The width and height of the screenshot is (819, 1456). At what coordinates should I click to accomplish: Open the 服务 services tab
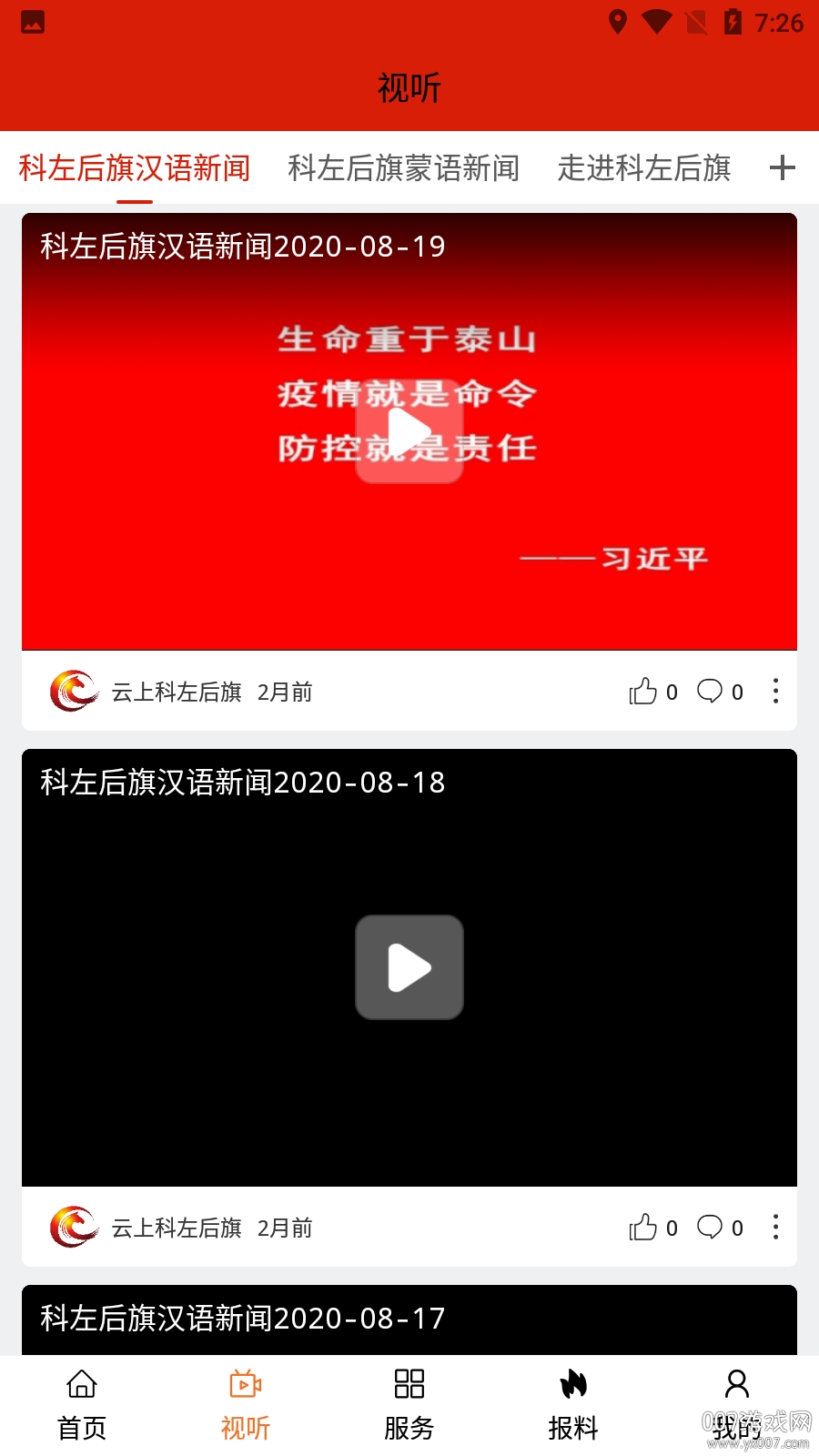[x=409, y=1405]
